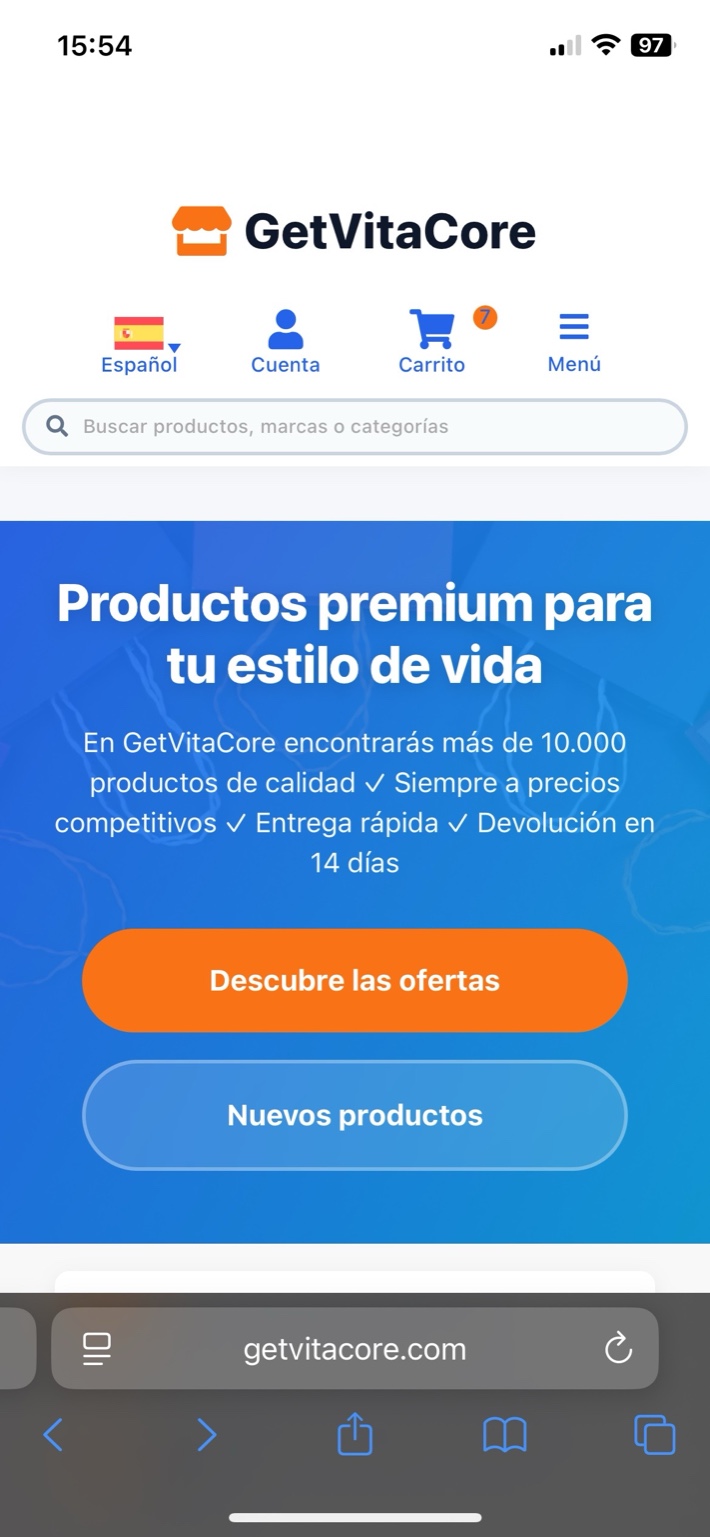The height and width of the screenshot is (1537, 710).
Task: Go back in Safari
Action: point(54,1436)
